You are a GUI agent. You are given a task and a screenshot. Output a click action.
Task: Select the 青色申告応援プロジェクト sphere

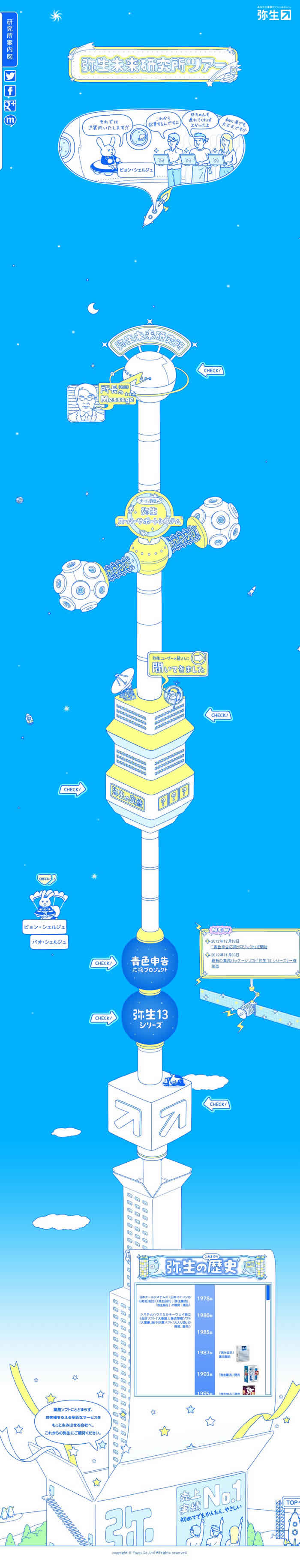point(150,964)
